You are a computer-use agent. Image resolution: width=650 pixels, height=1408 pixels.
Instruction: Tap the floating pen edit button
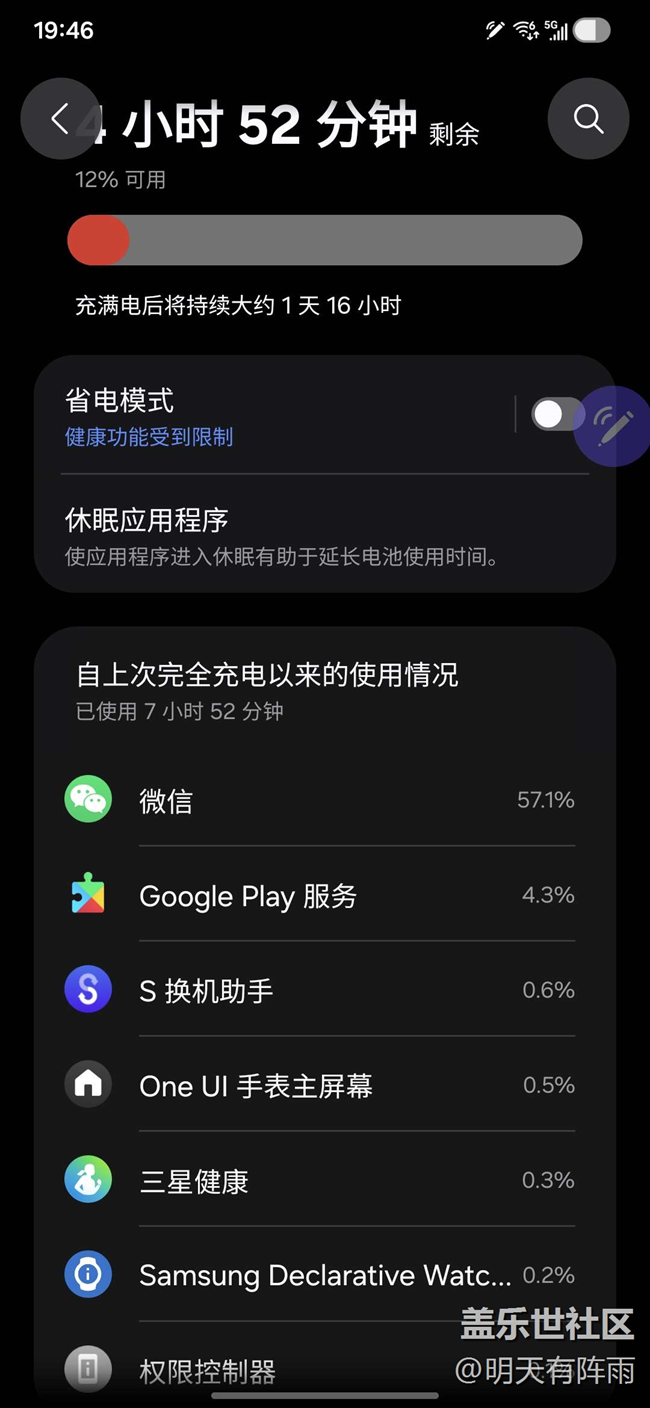tap(613, 426)
